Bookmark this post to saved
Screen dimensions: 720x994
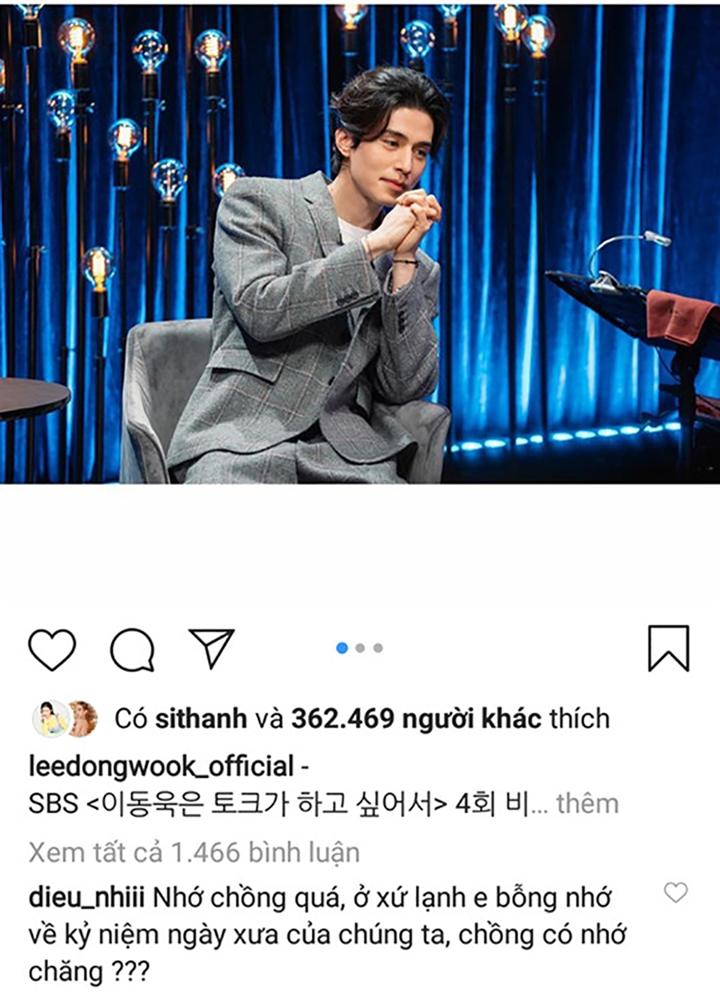tap(668, 648)
